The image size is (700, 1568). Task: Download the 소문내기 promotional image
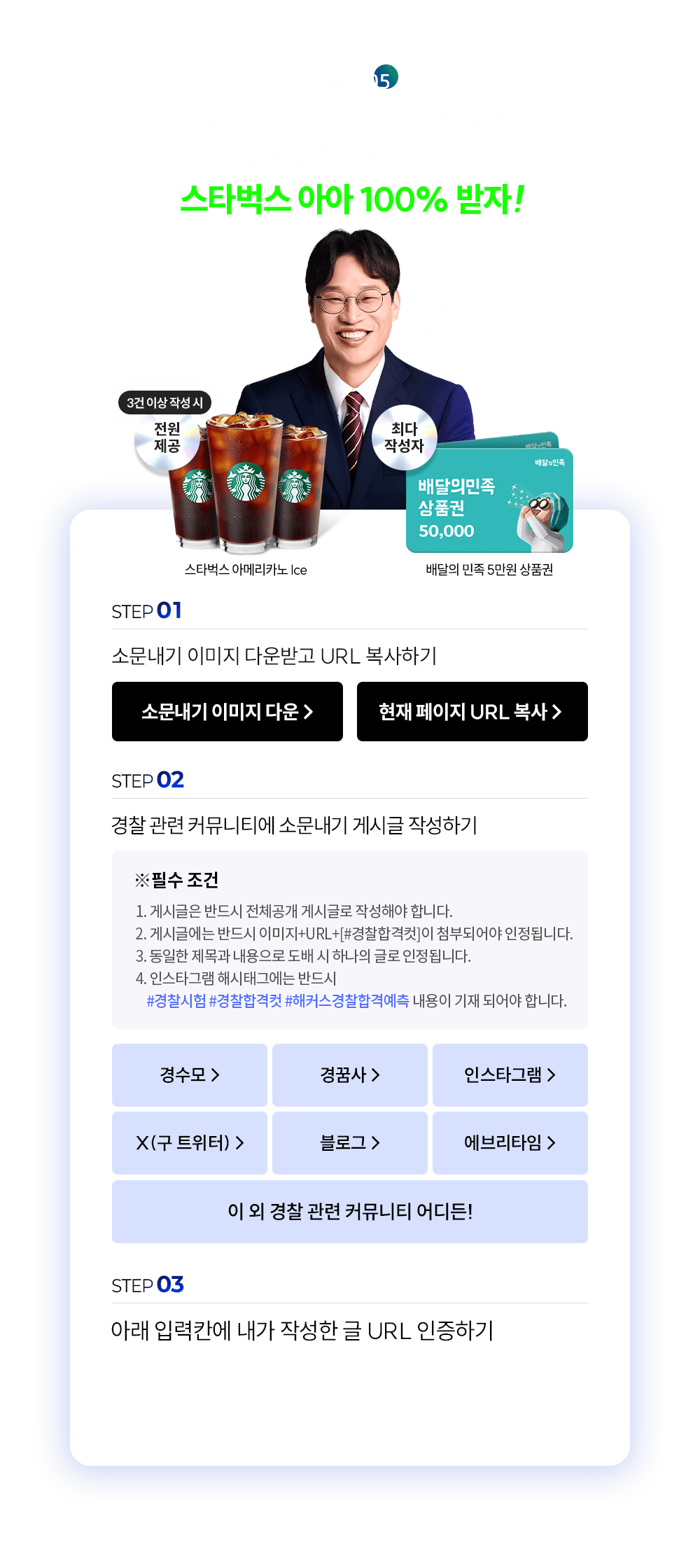[227, 711]
